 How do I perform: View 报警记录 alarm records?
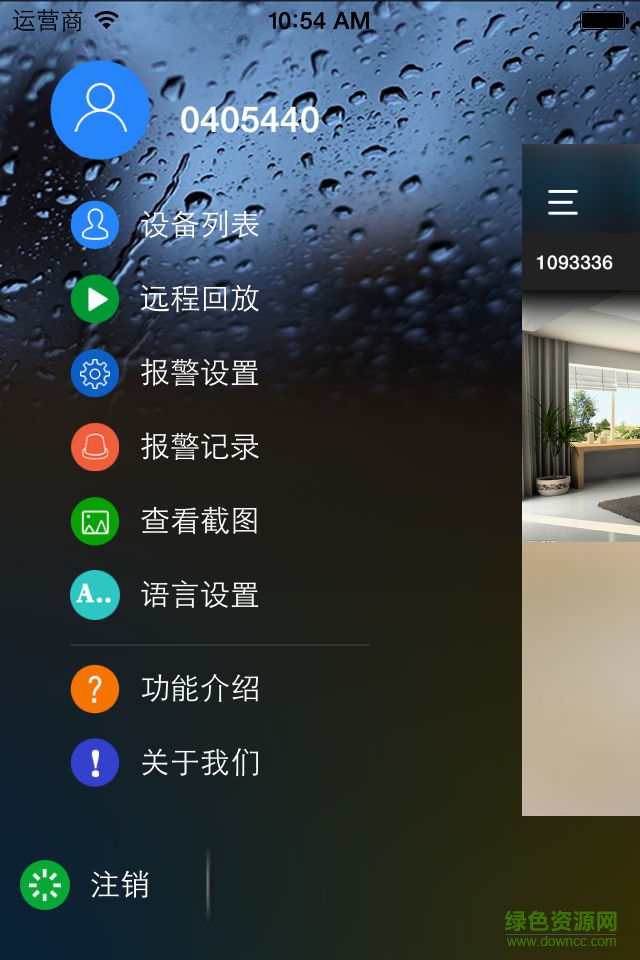point(199,447)
